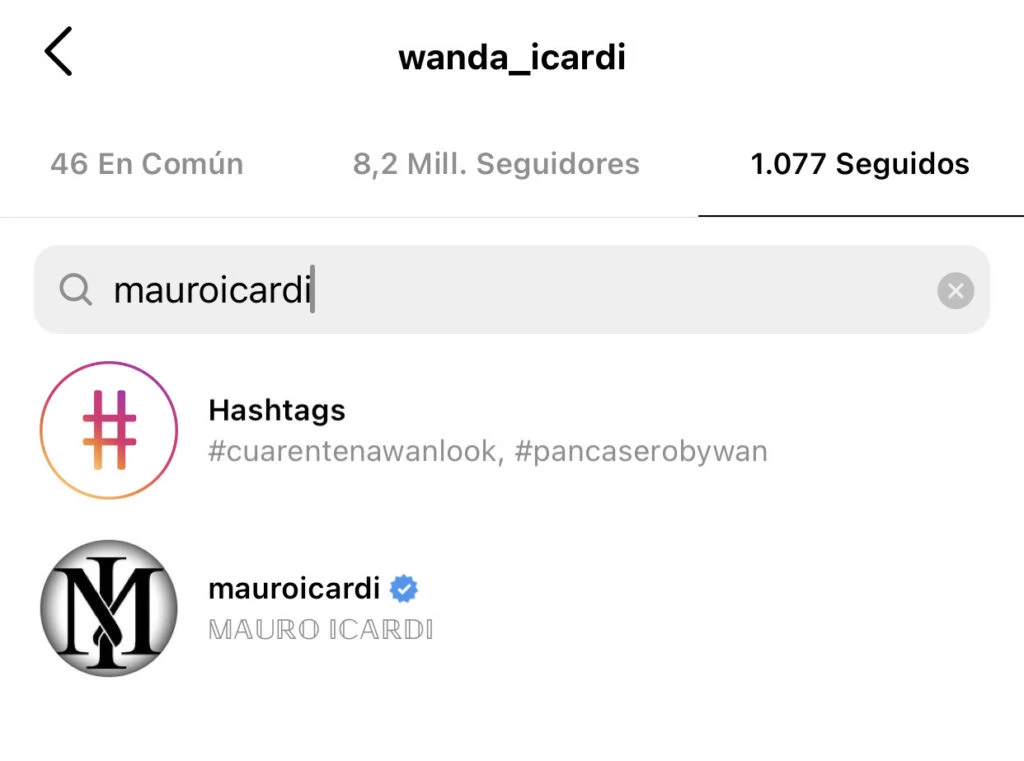Select the 1.077 Seguidos tab
This screenshot has width=1024, height=761.
click(x=860, y=164)
